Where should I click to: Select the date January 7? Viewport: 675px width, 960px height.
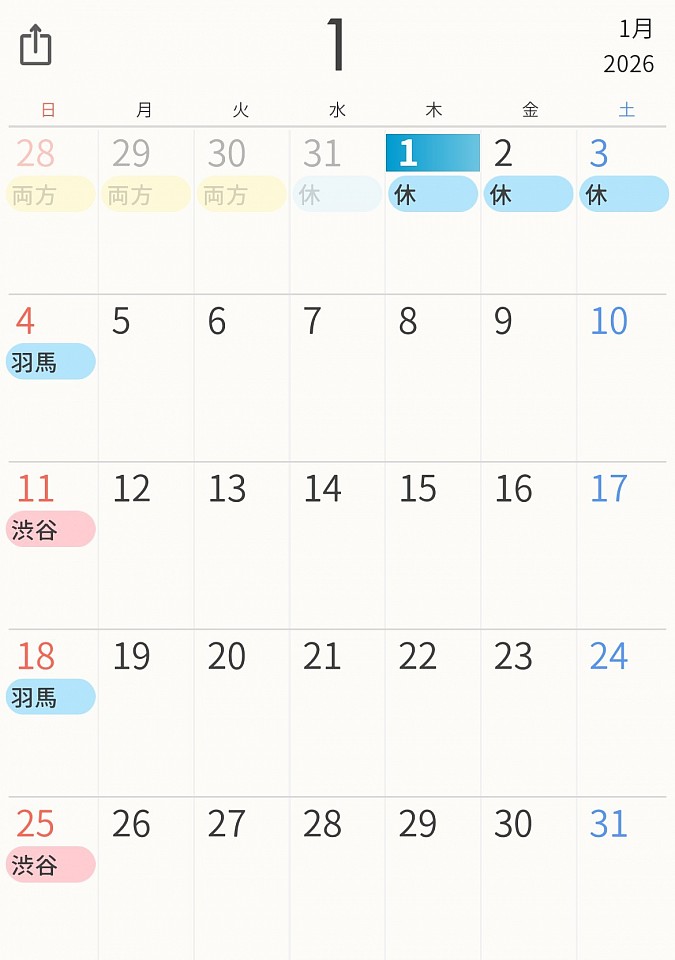(337, 378)
